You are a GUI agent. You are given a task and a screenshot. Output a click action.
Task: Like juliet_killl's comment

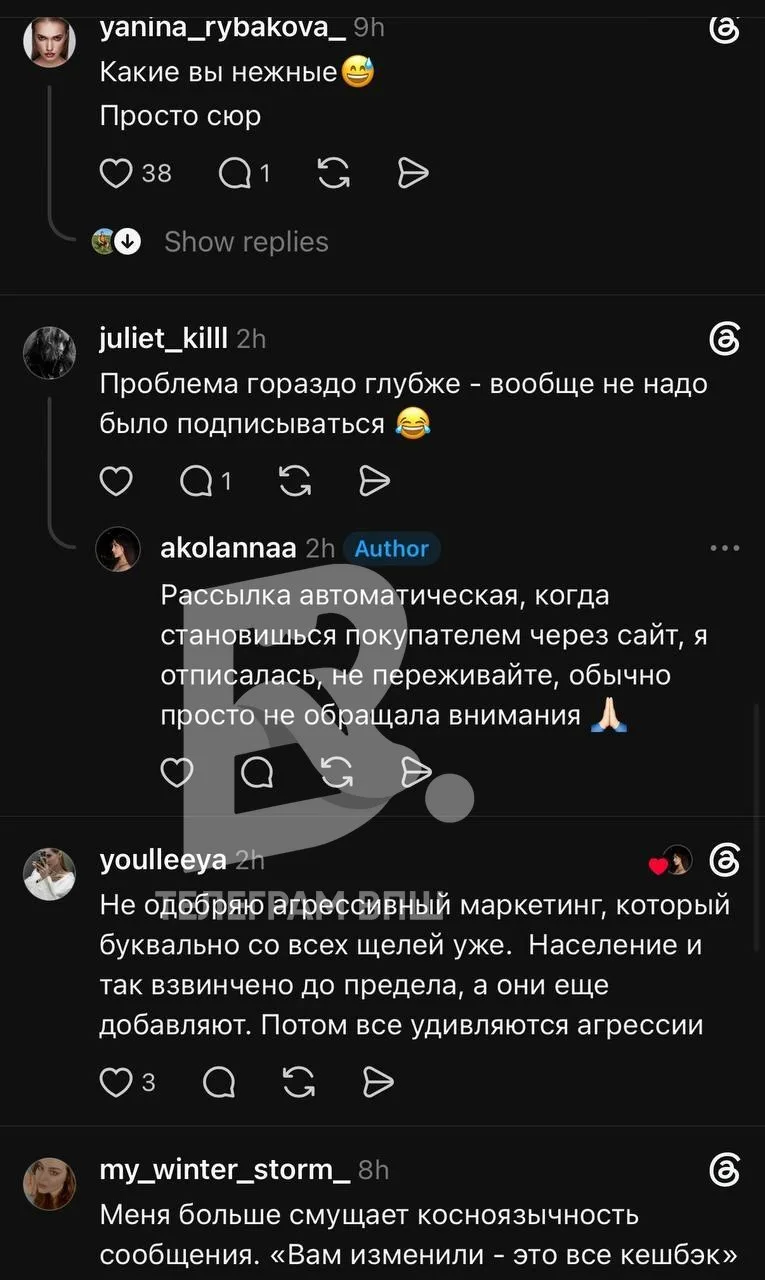tap(117, 482)
